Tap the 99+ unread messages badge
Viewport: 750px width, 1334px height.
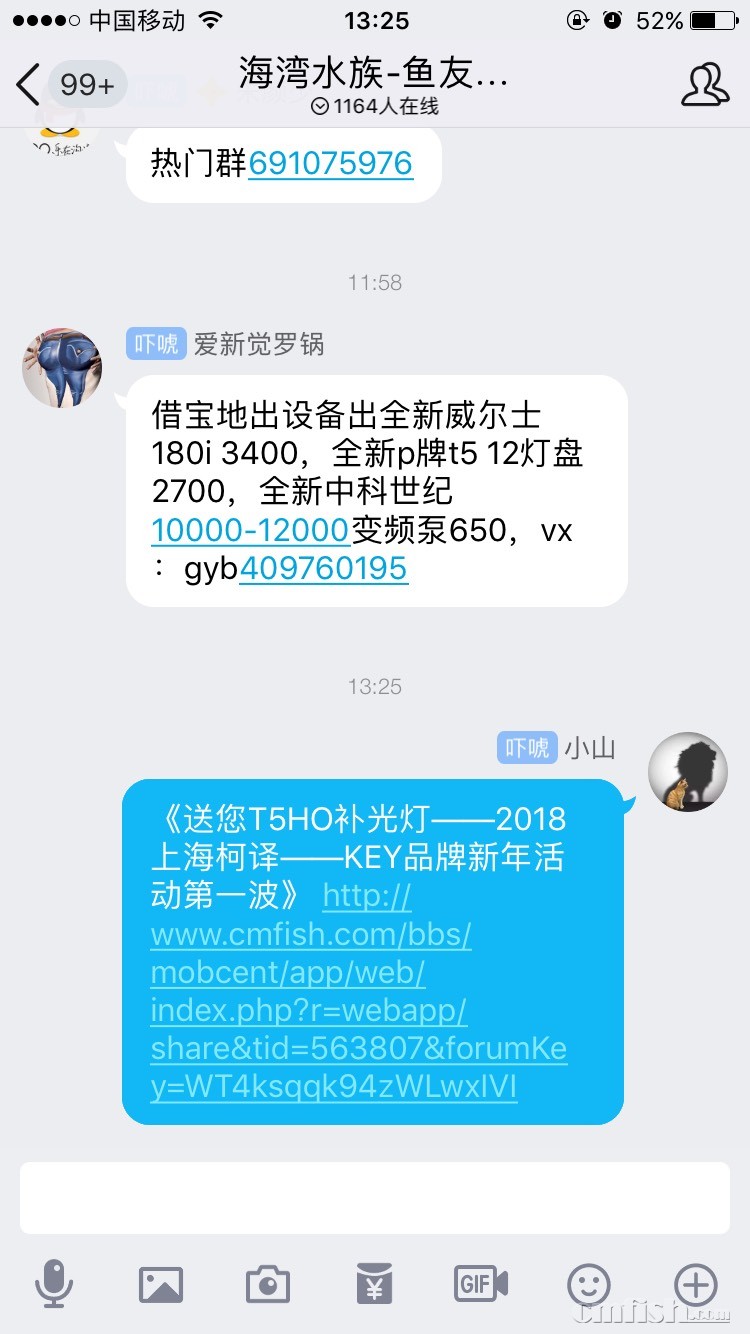click(x=86, y=86)
